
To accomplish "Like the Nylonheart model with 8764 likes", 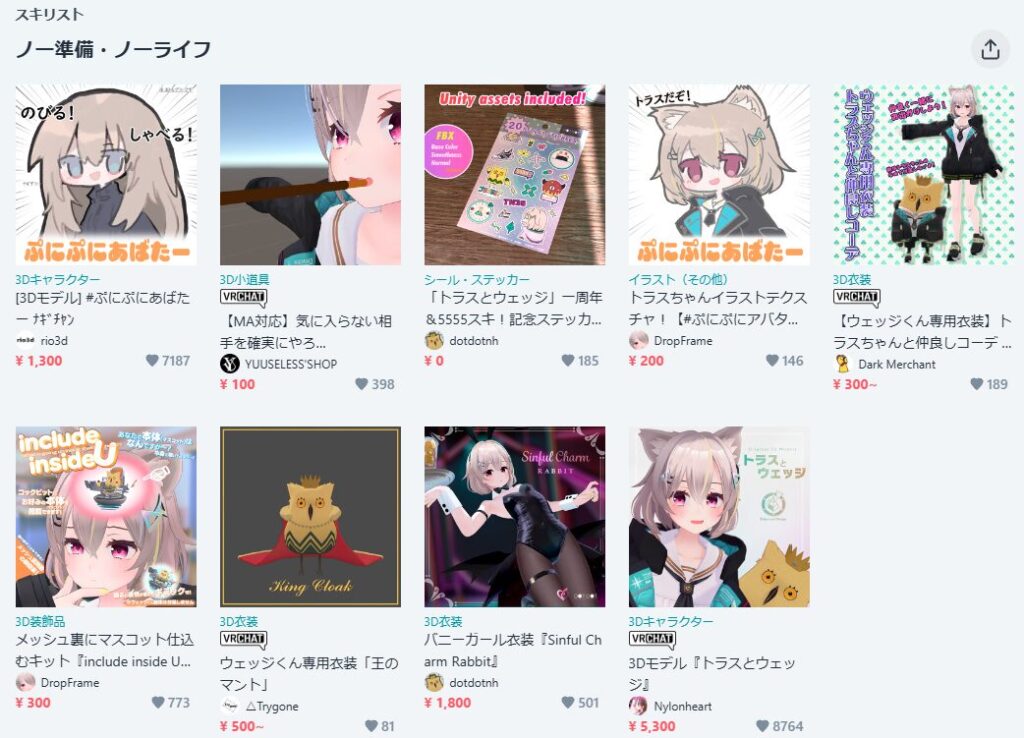I will point(762,726).
